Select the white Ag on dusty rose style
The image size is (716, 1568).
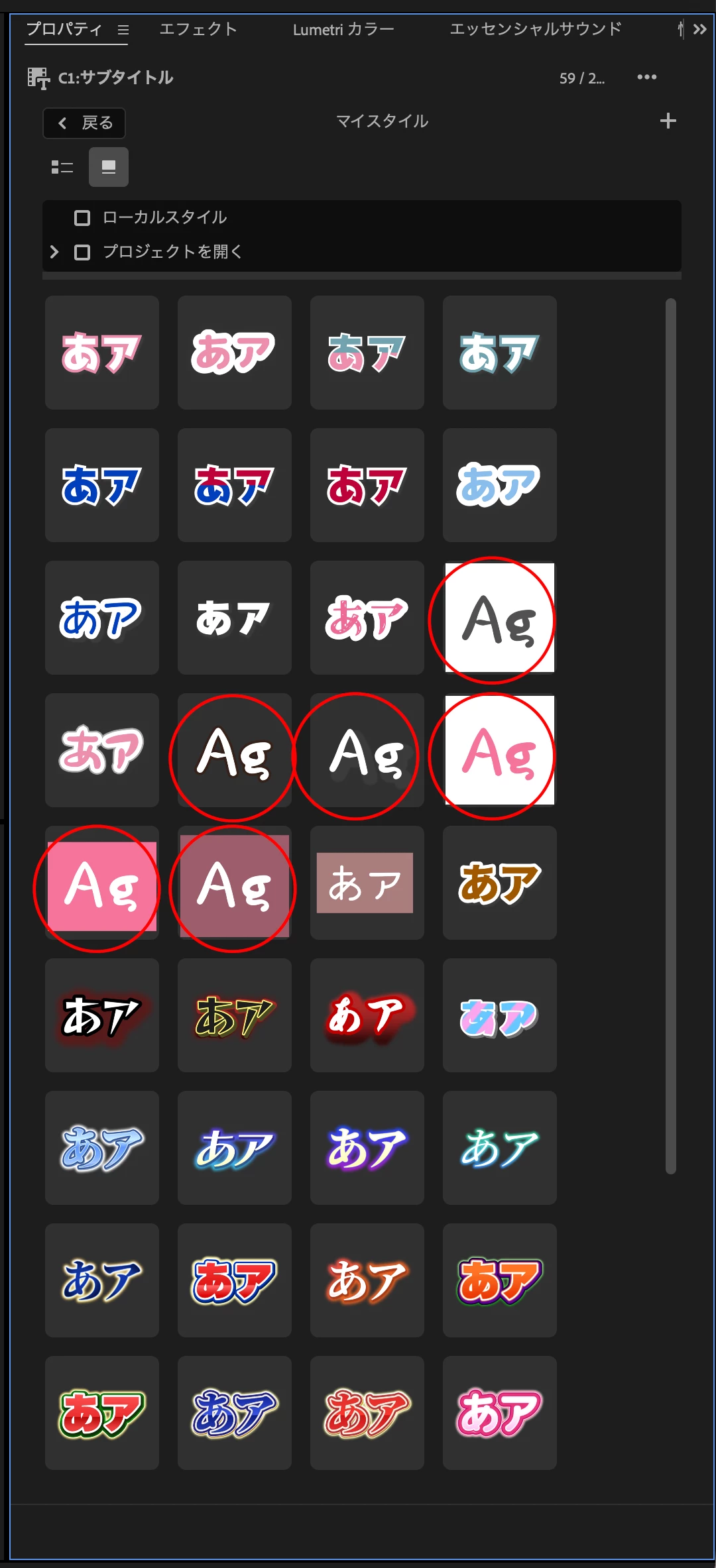click(234, 886)
